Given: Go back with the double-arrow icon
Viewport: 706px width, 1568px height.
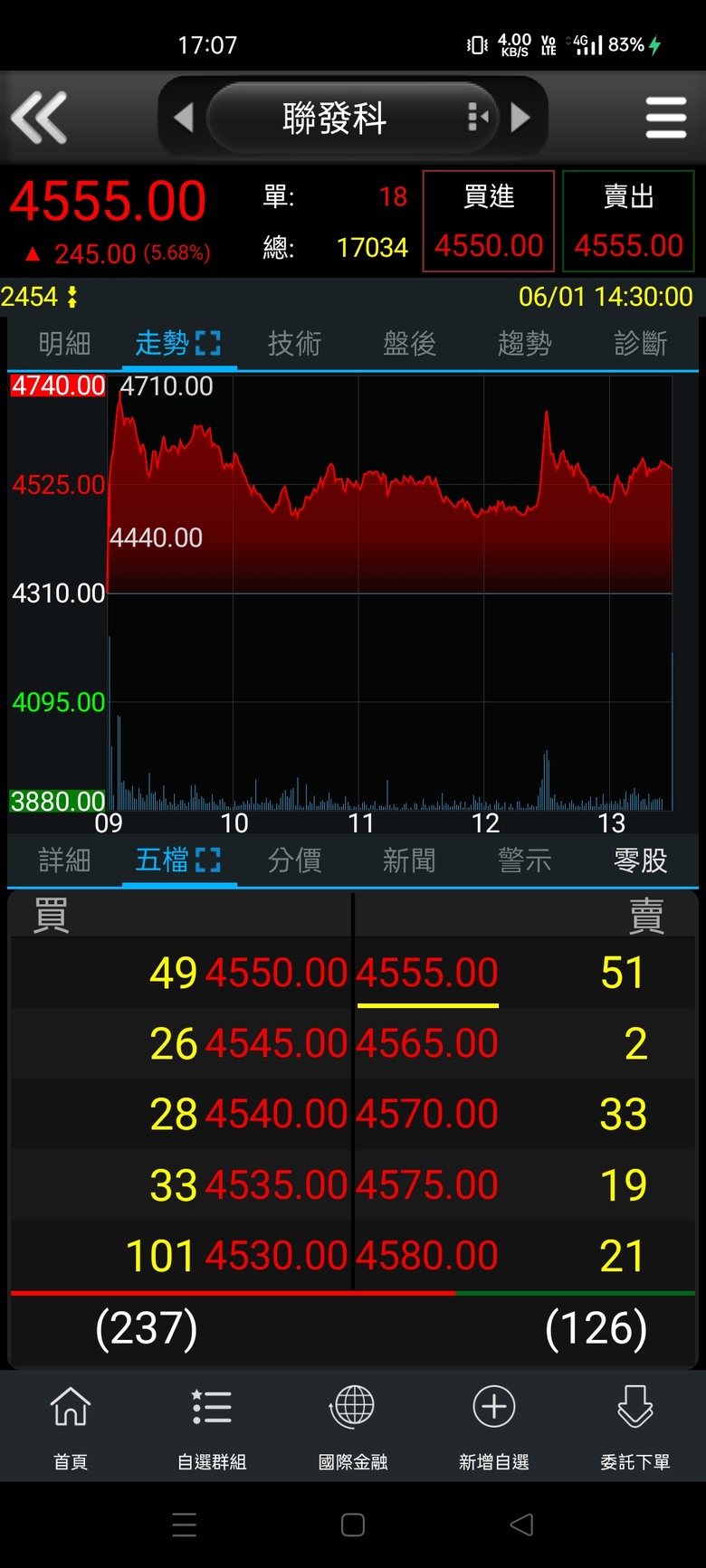Looking at the screenshot, I should click(39, 118).
